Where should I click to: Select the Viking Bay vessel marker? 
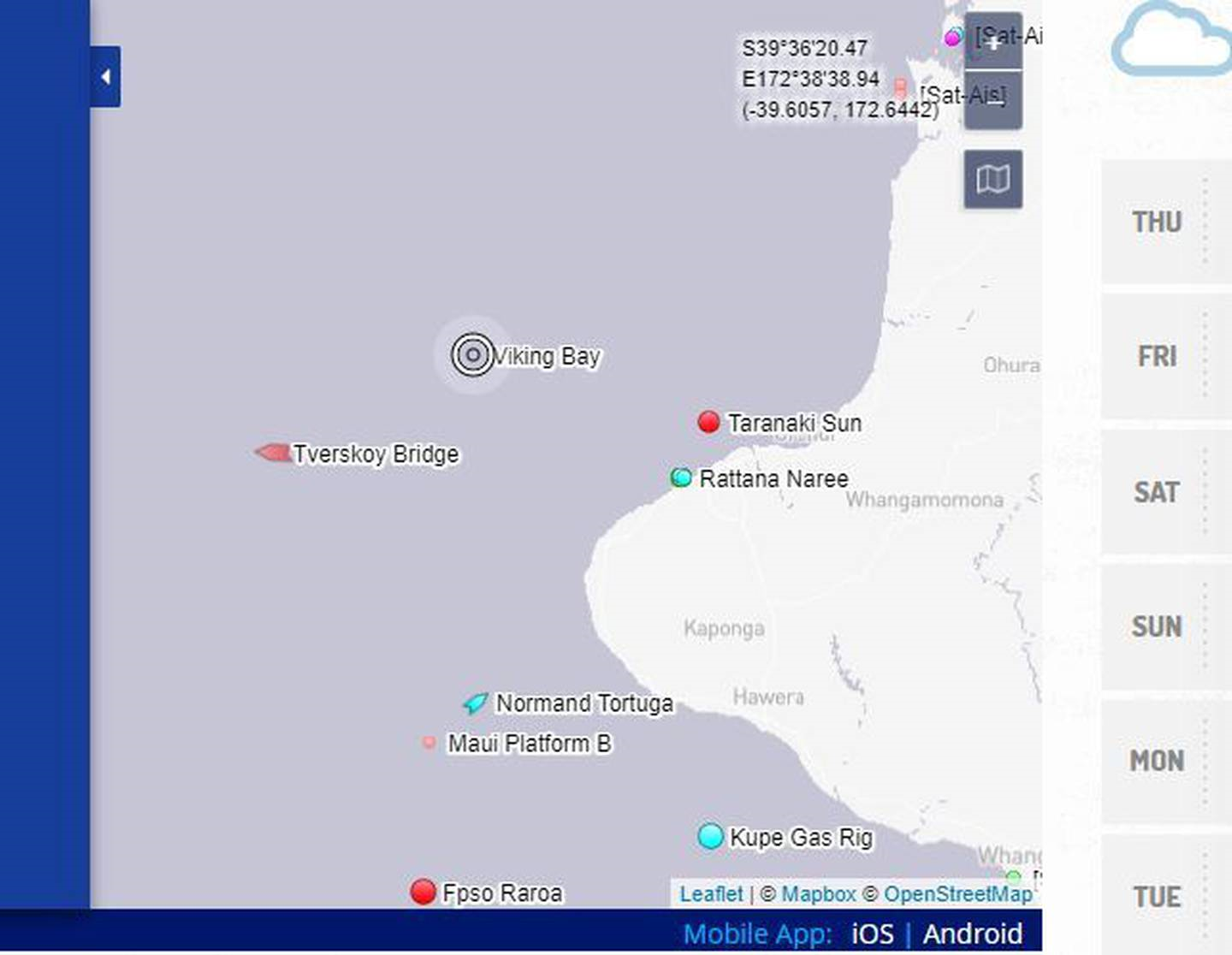[x=472, y=354]
